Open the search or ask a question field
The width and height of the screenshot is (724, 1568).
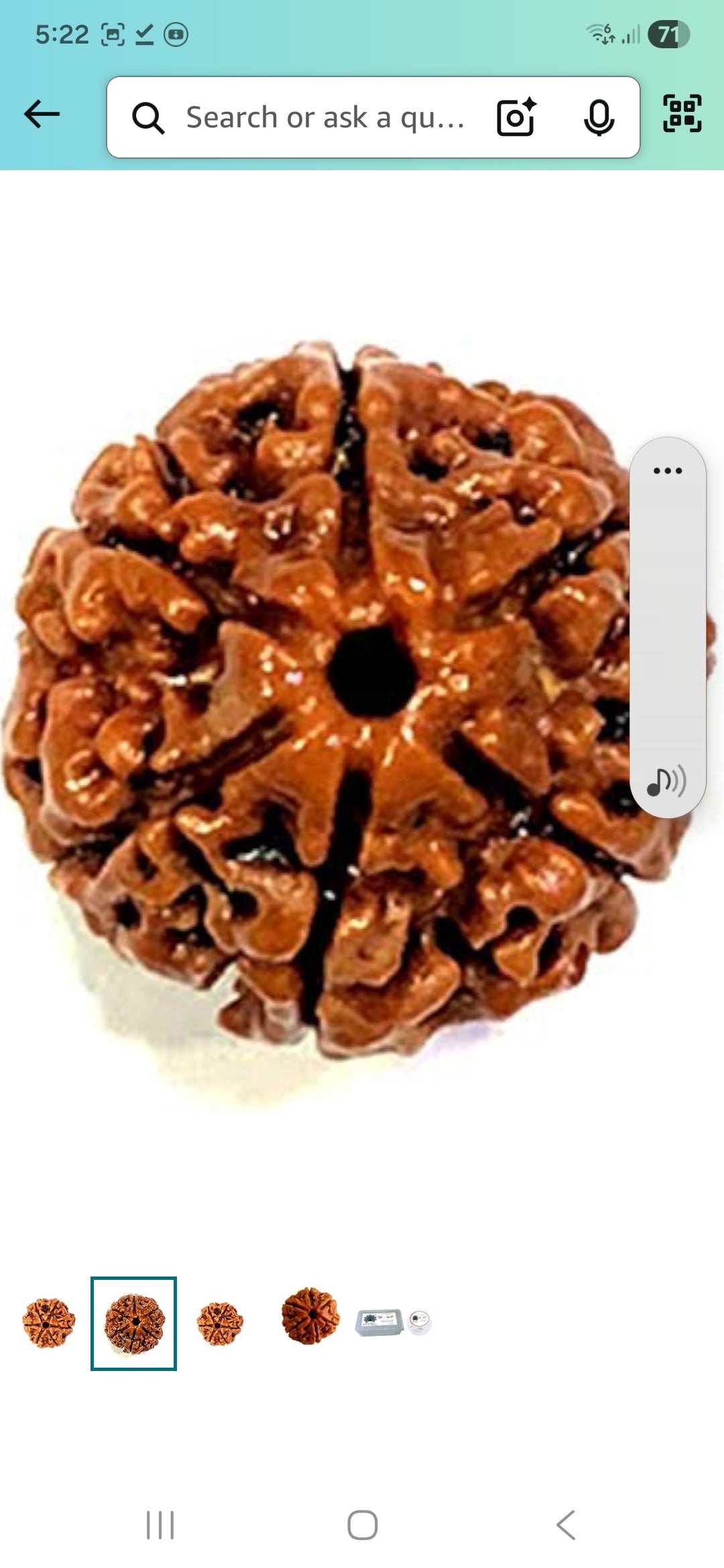point(325,118)
